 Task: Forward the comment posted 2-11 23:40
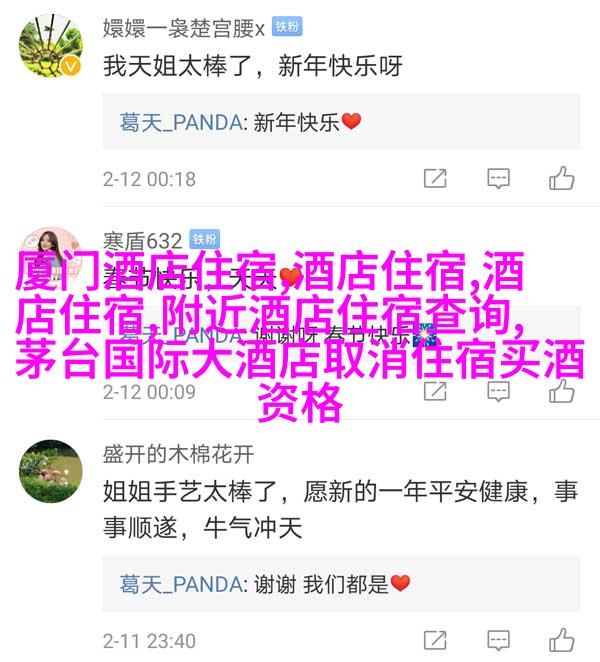coord(435,640)
